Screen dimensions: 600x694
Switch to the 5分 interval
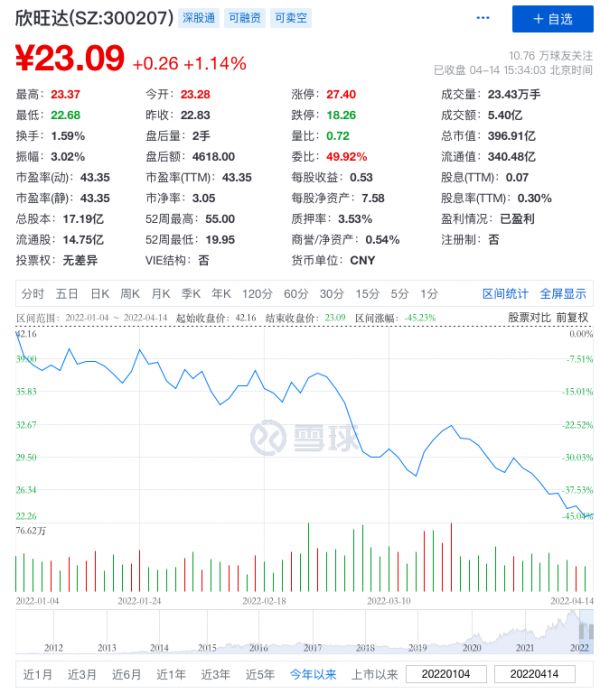coord(400,293)
